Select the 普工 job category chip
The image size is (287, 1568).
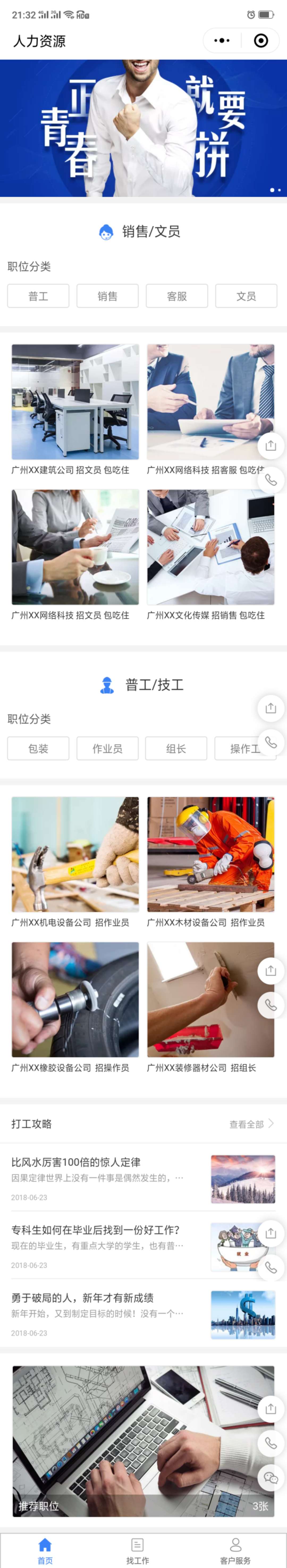[38, 296]
